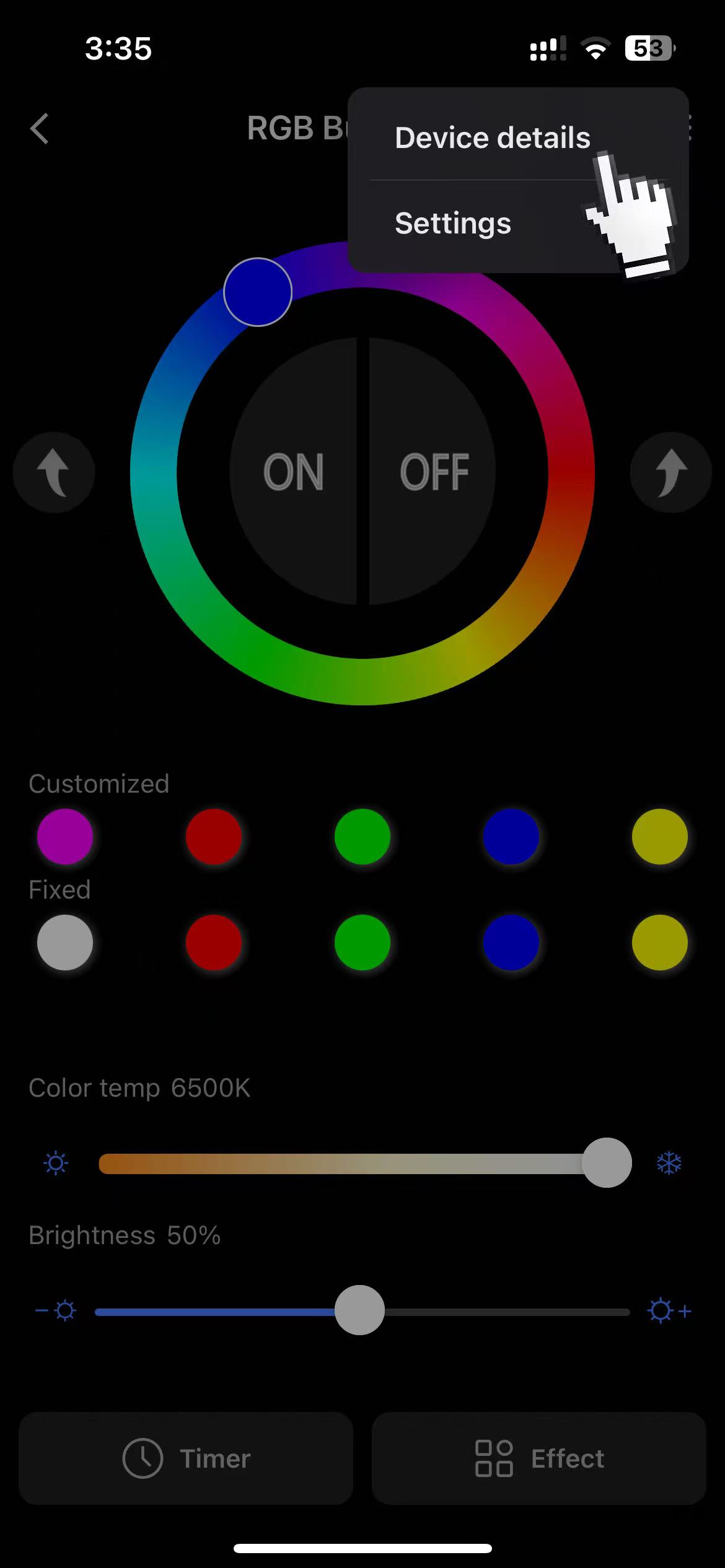Turn the bulb OFF
Screen dimensions: 725x1568
tap(434, 472)
